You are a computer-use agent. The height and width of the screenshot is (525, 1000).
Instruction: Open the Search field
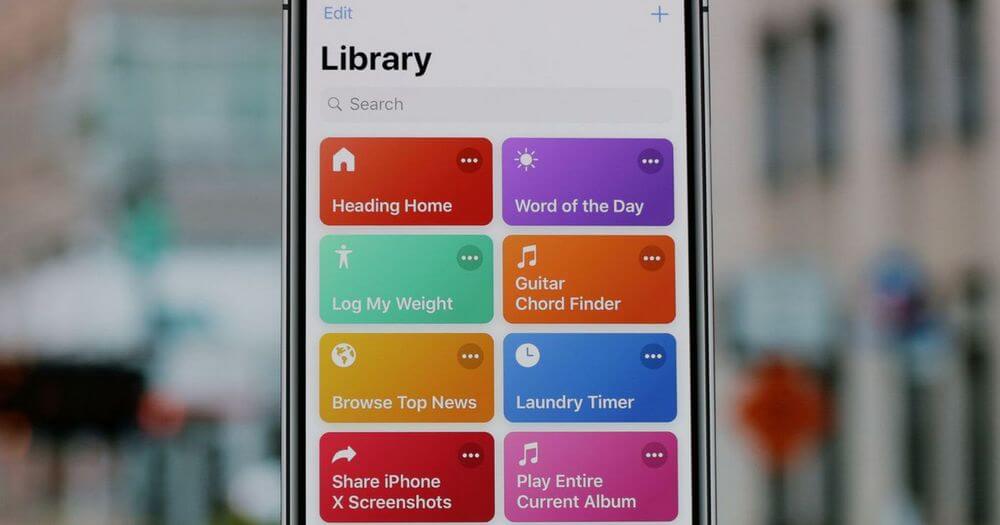click(x=496, y=104)
